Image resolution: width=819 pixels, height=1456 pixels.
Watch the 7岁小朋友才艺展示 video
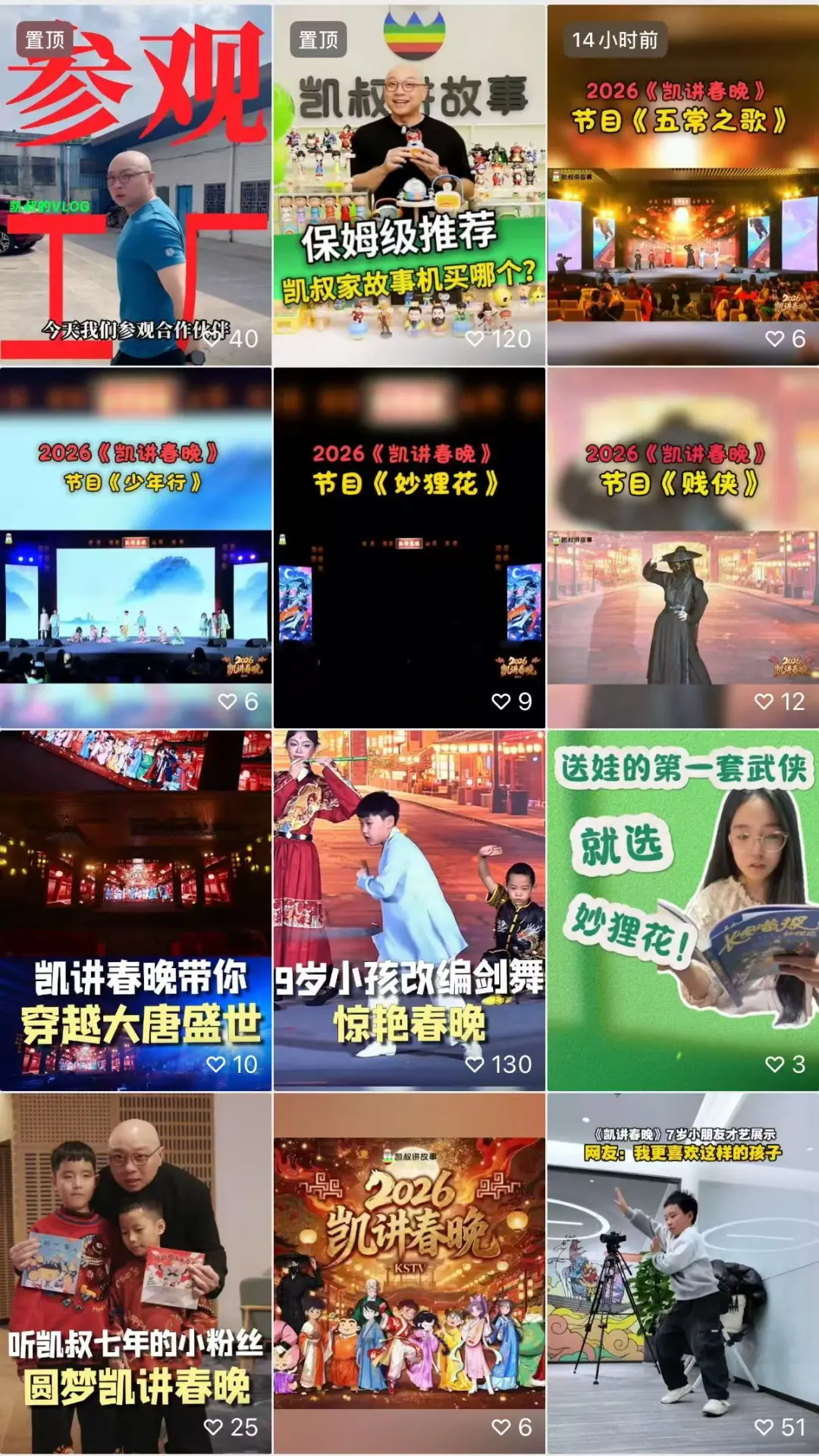(x=682, y=1273)
